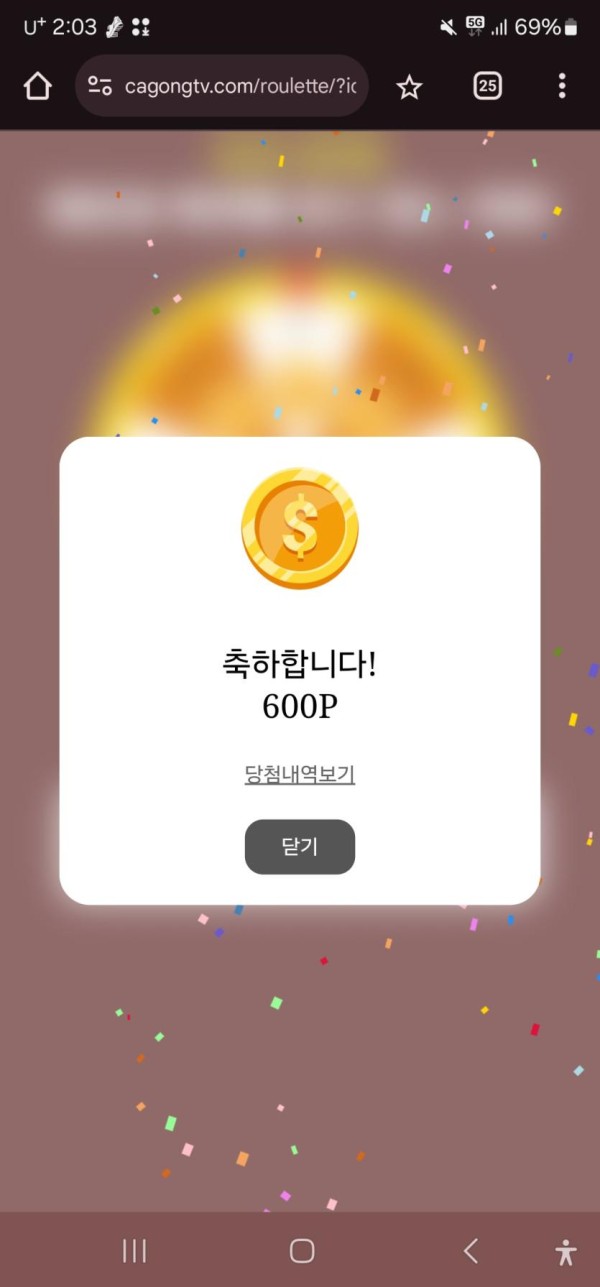Open site settings icon in address bar

pyautogui.click(x=100, y=86)
